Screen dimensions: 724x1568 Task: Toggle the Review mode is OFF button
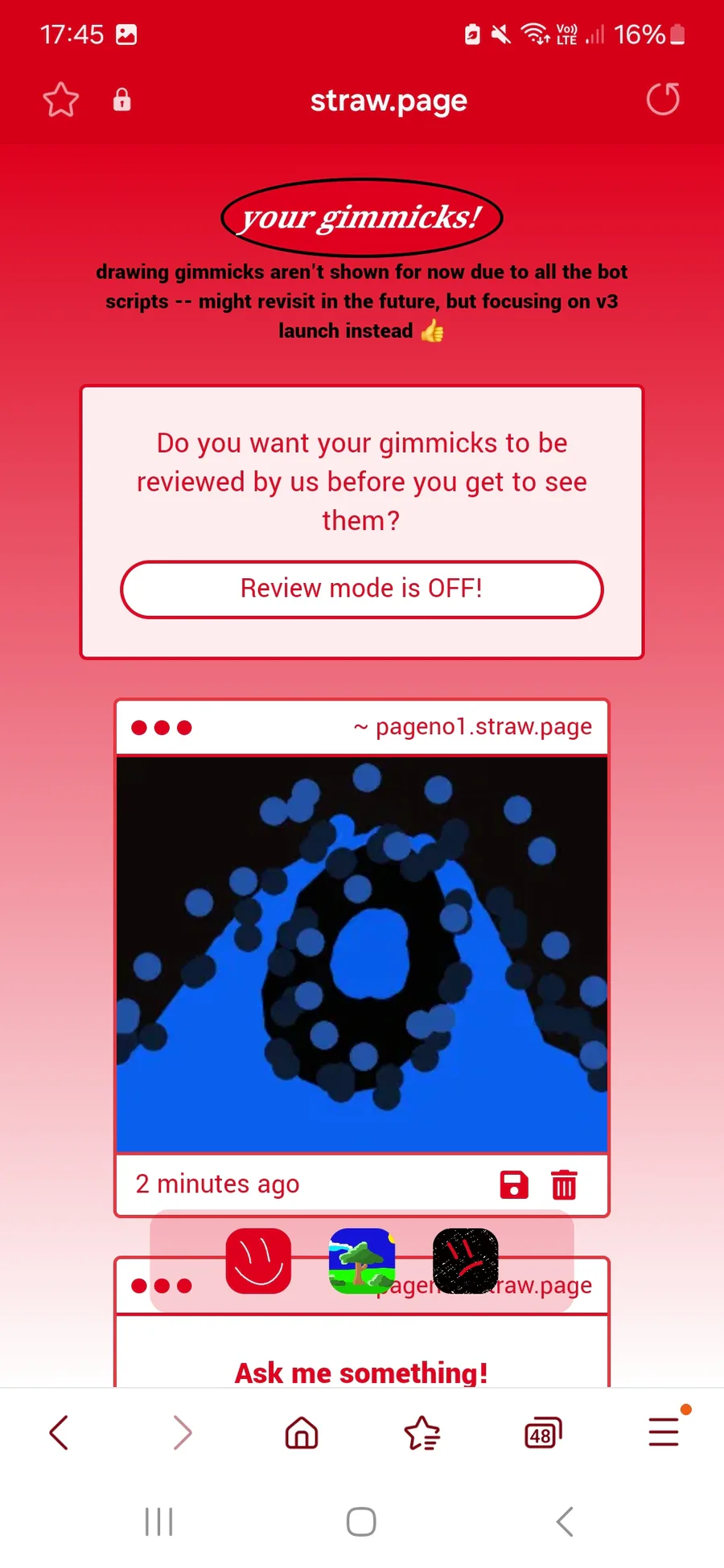[362, 589]
